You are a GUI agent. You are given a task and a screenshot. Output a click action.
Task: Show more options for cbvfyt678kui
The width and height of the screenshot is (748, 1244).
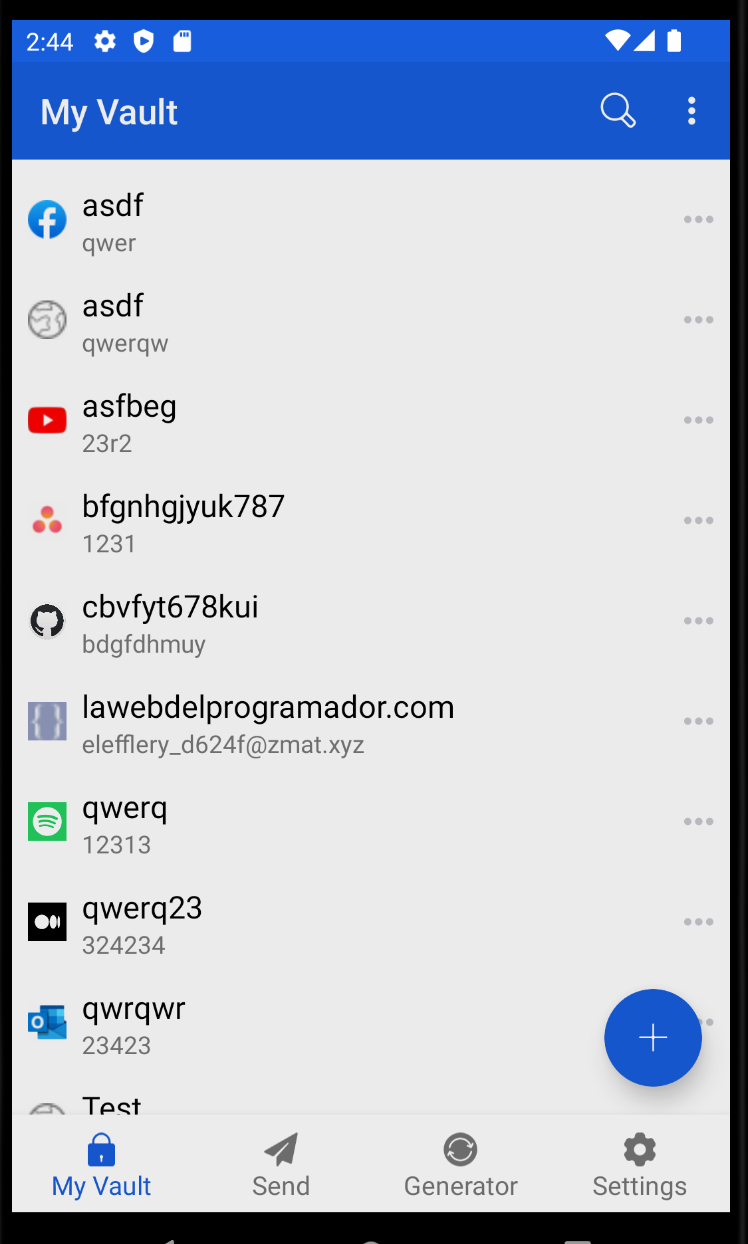tap(698, 621)
